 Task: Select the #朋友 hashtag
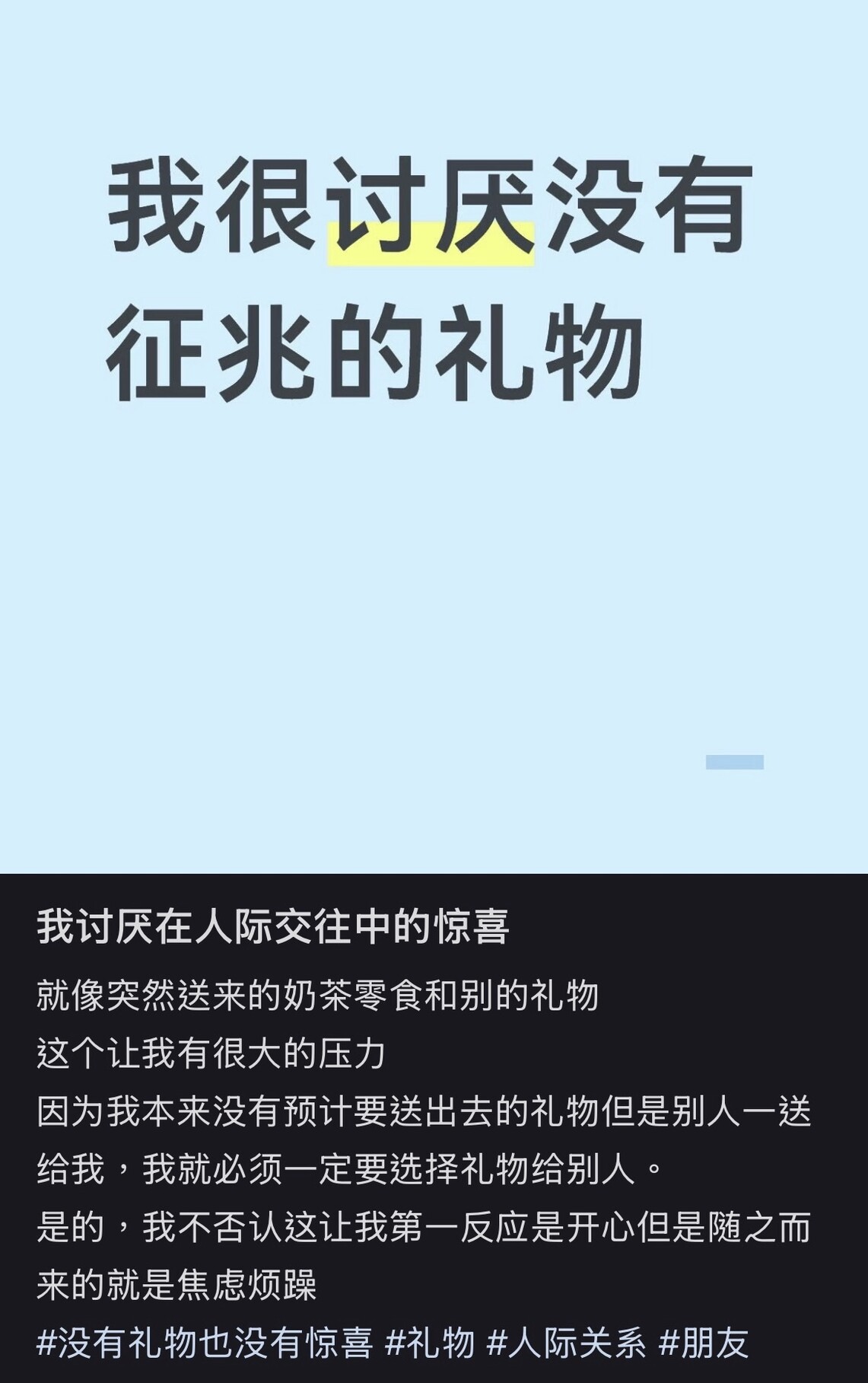(704, 1343)
